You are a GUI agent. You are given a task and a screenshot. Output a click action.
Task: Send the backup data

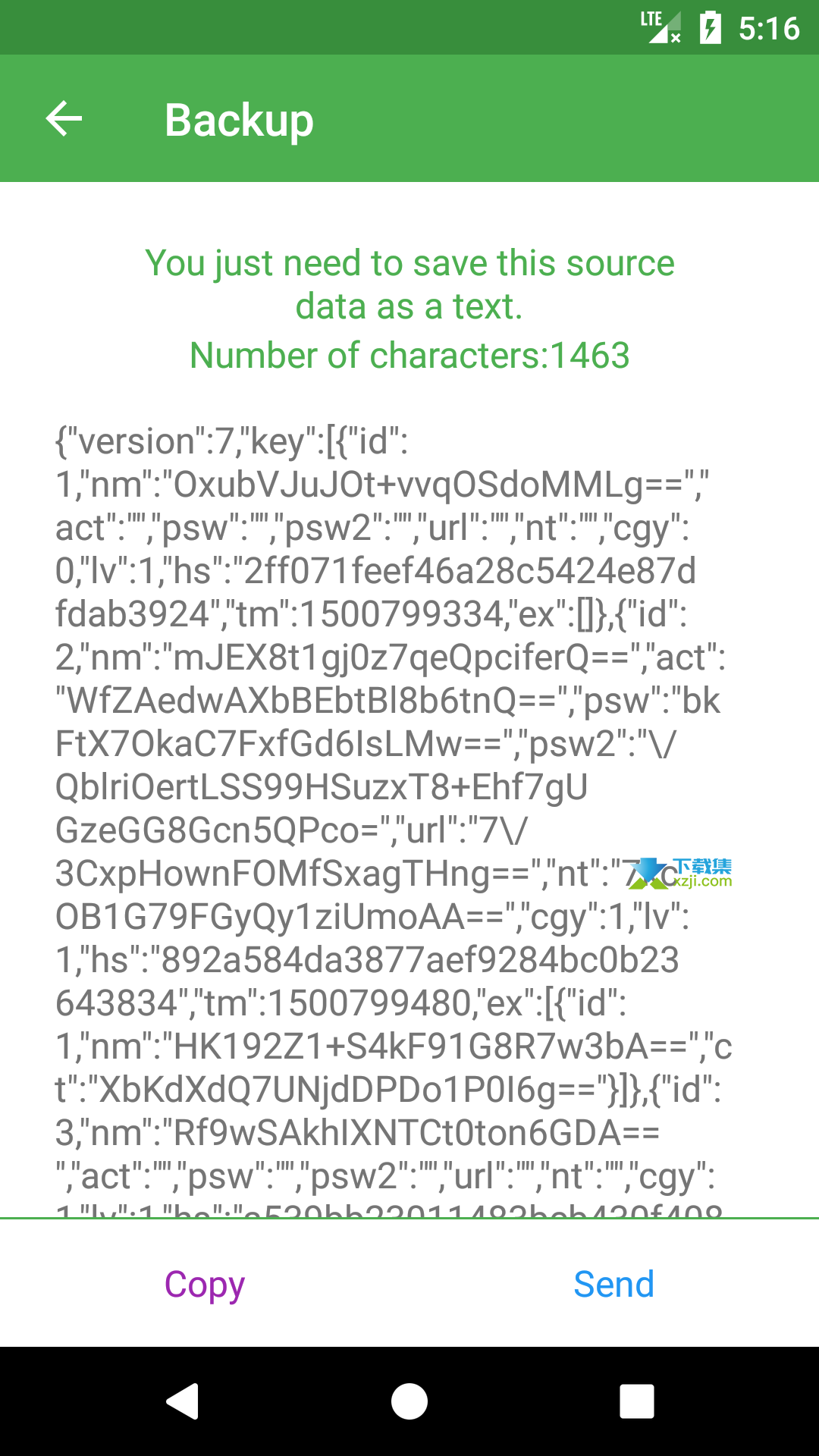click(x=613, y=1284)
